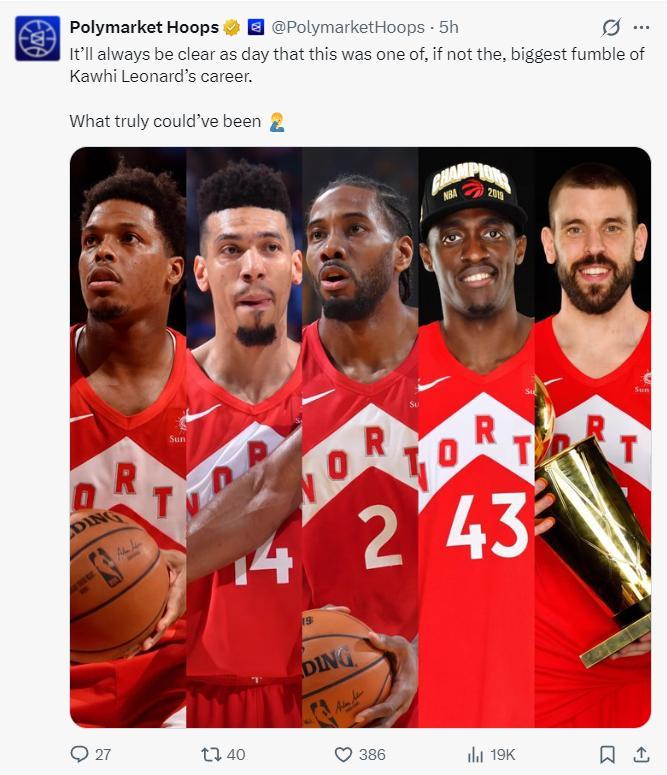Share the Polymarket Hoops post

pos(641,754)
